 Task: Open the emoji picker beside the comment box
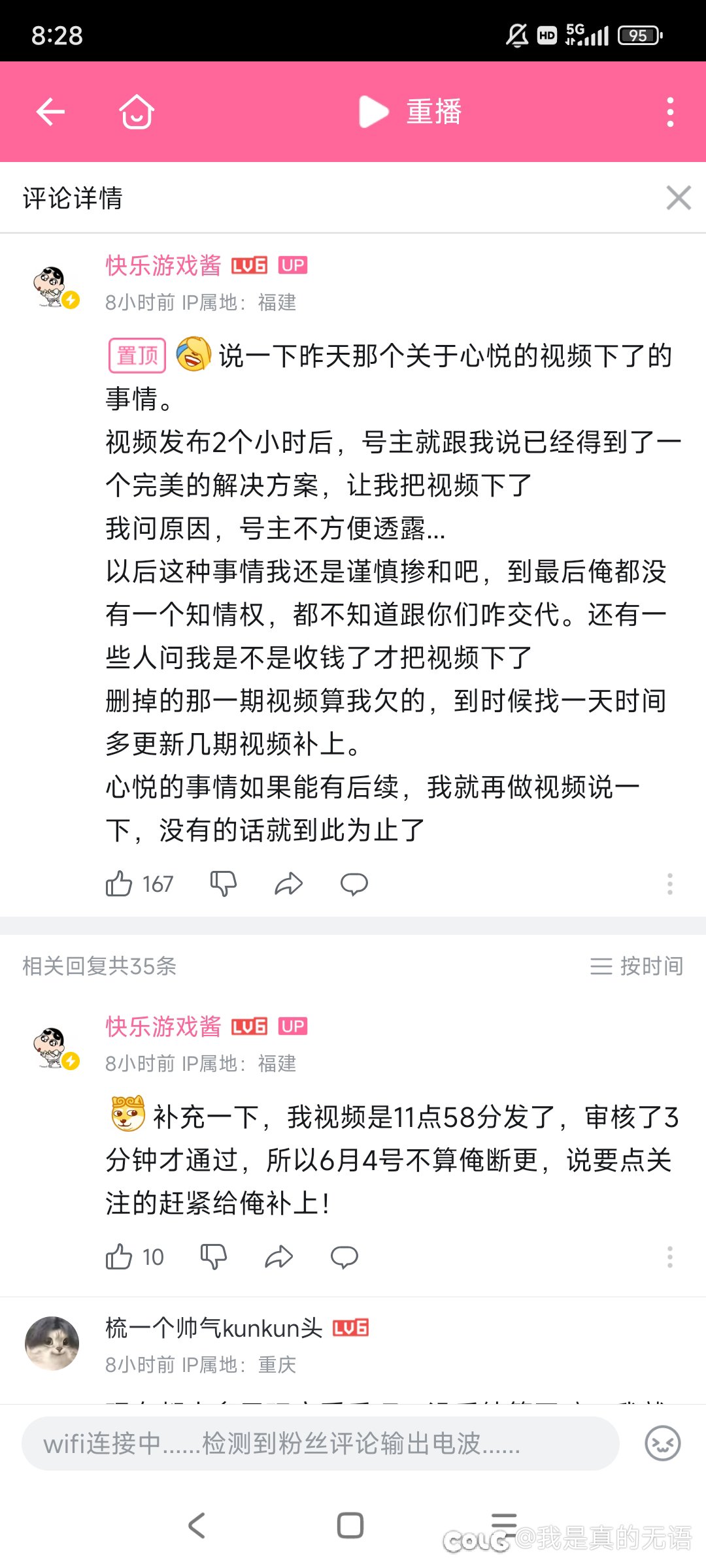pos(662,1443)
